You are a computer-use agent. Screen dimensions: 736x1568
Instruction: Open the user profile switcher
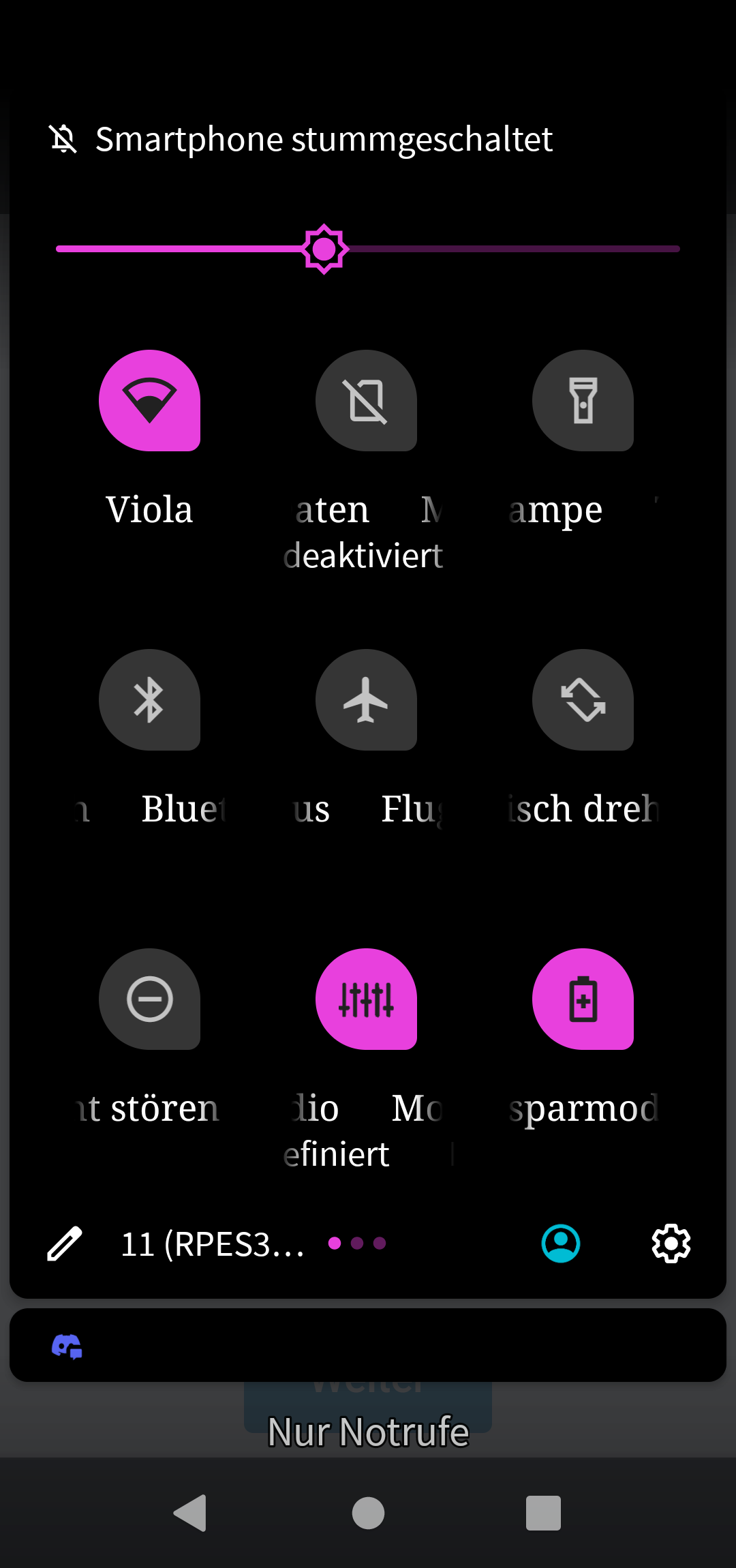click(x=560, y=1243)
